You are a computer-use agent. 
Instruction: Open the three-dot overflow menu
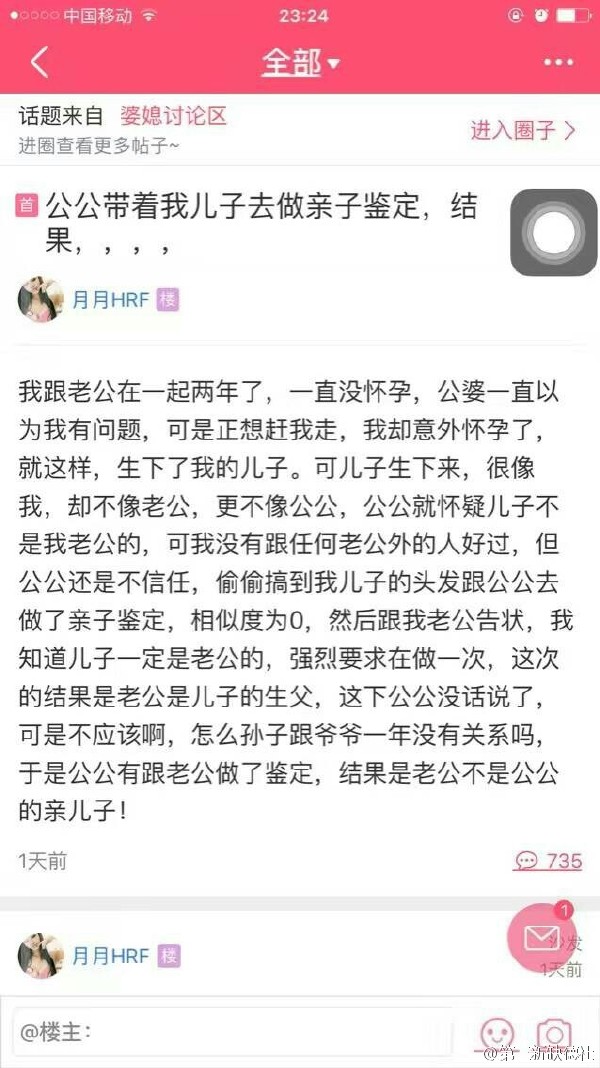[558, 62]
